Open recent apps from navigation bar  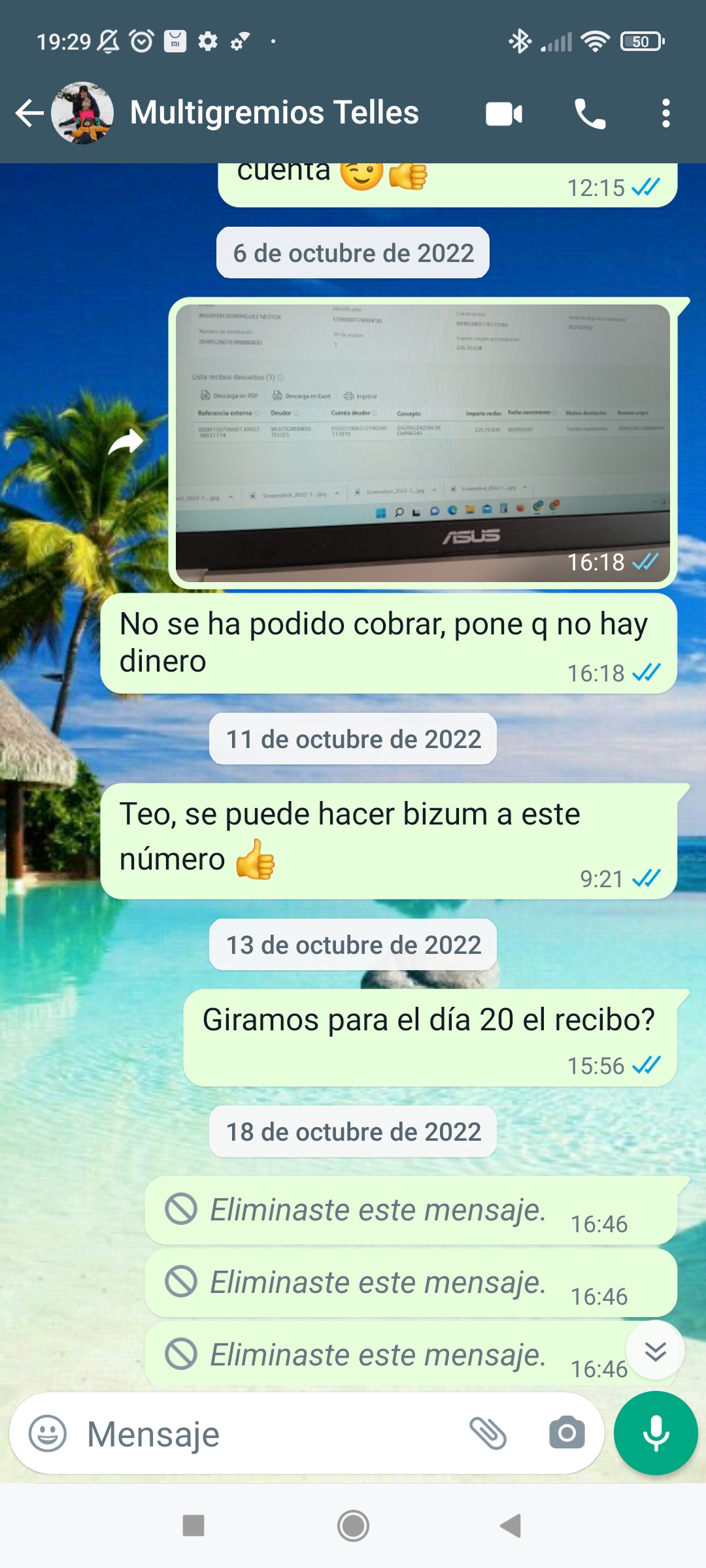tap(193, 1526)
